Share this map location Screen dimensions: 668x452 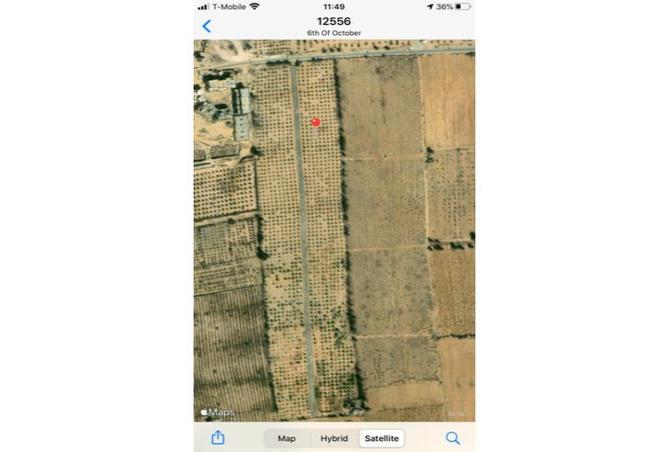coord(218,438)
